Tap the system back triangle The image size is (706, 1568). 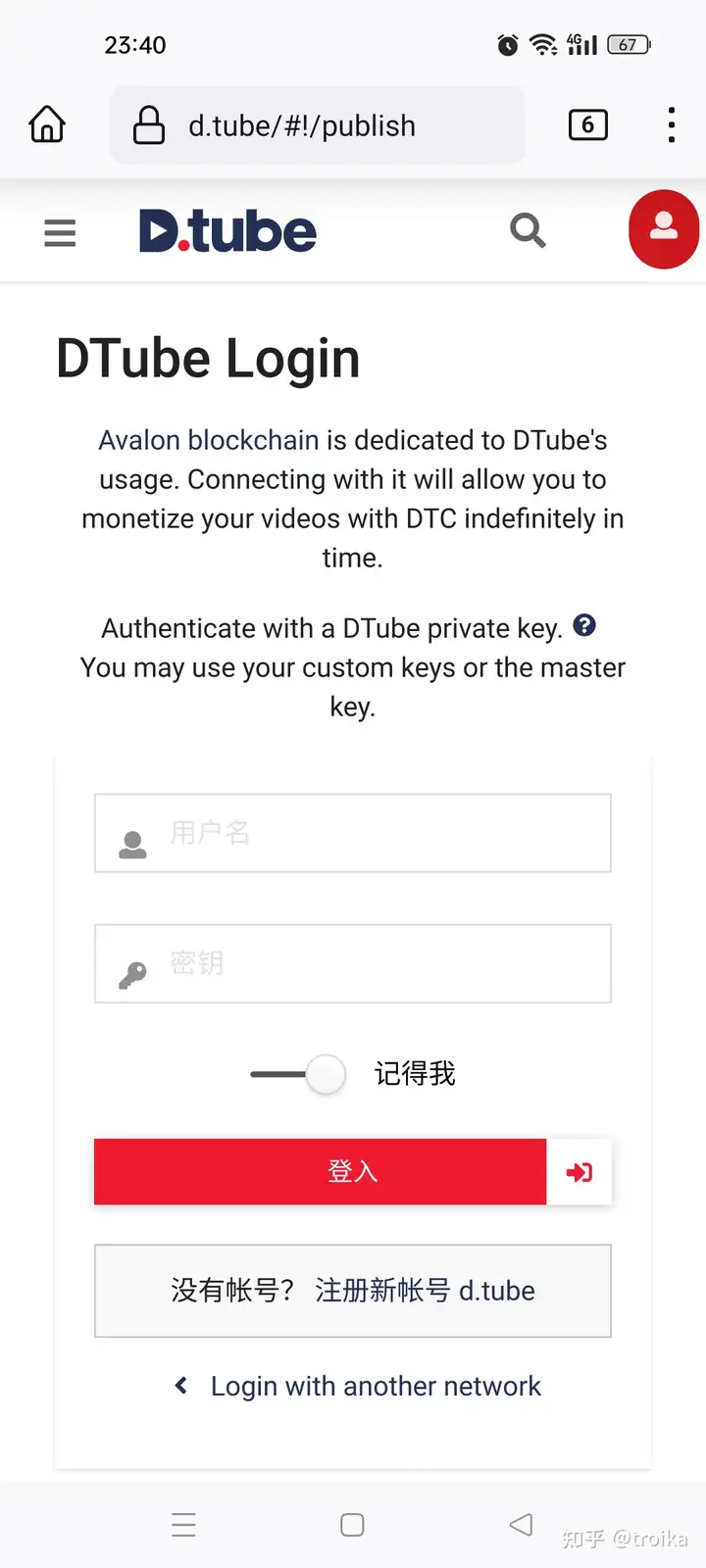(x=522, y=1524)
